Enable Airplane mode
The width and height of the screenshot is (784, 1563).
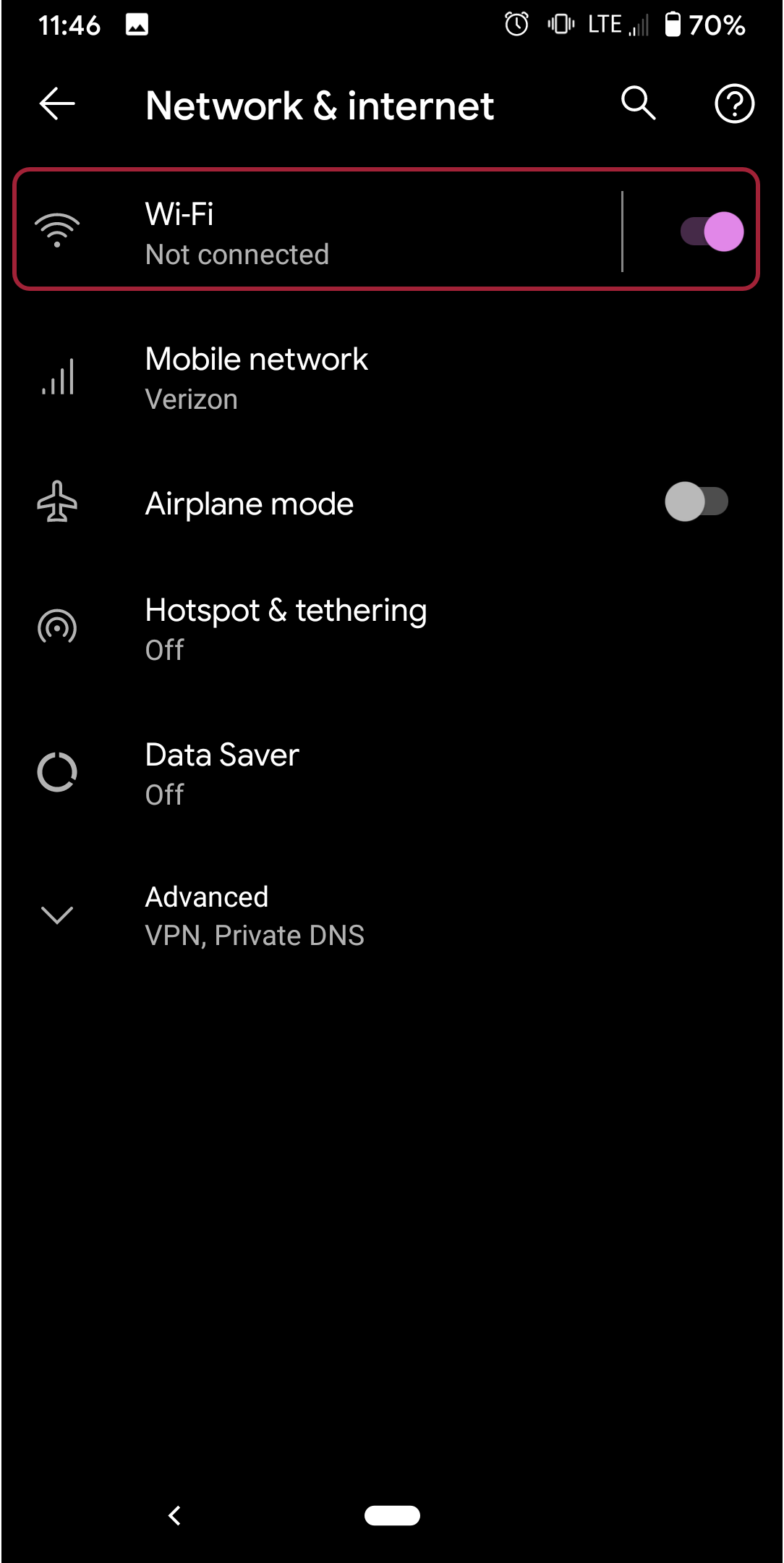click(696, 502)
